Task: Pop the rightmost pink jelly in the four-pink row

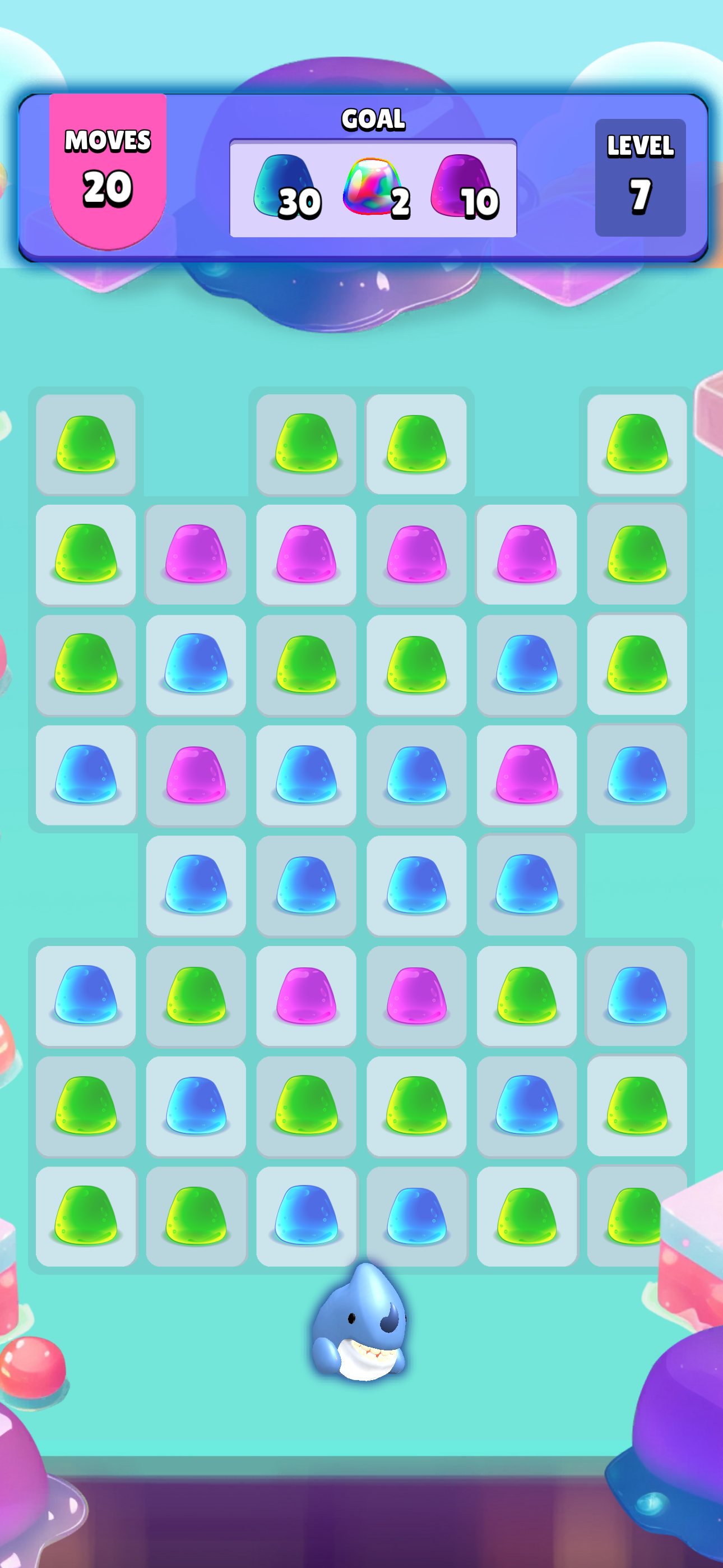Action: point(526,555)
